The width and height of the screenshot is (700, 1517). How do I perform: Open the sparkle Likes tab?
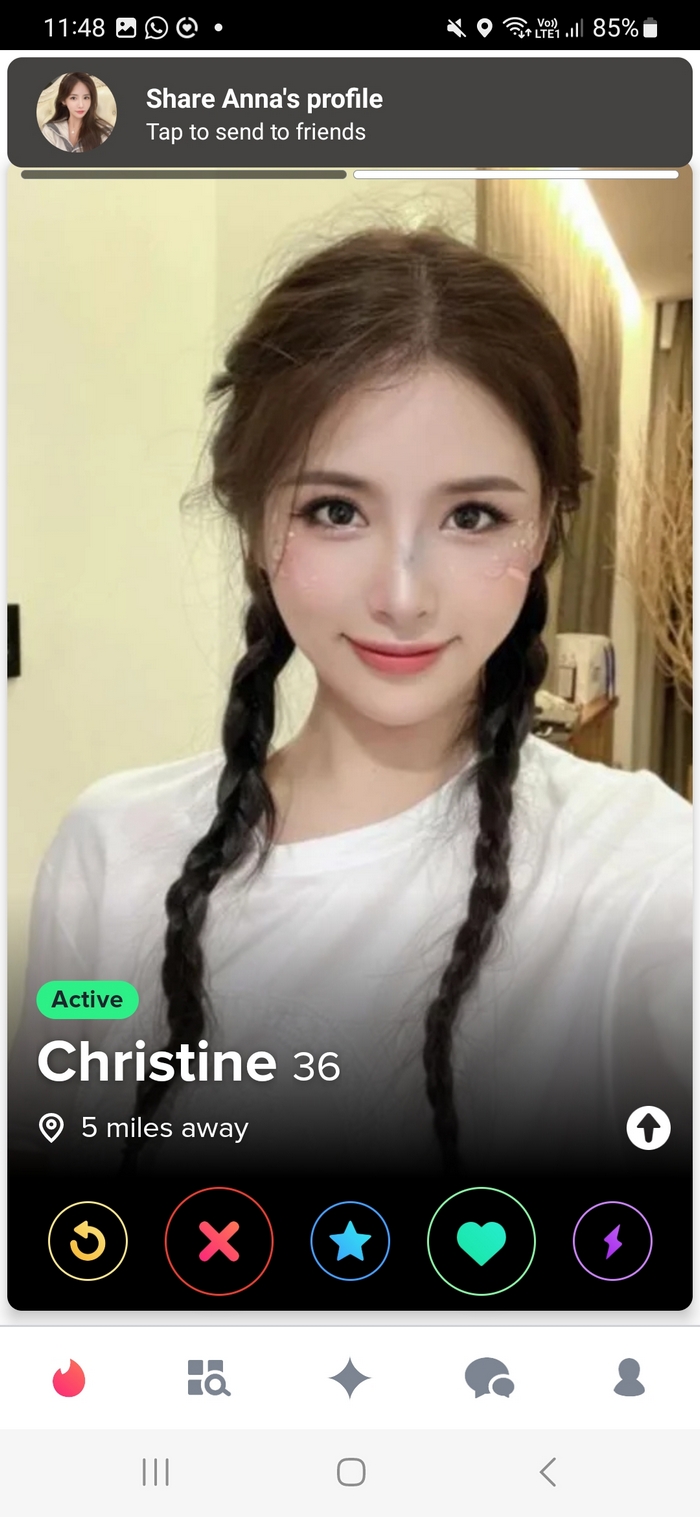pyautogui.click(x=350, y=1378)
